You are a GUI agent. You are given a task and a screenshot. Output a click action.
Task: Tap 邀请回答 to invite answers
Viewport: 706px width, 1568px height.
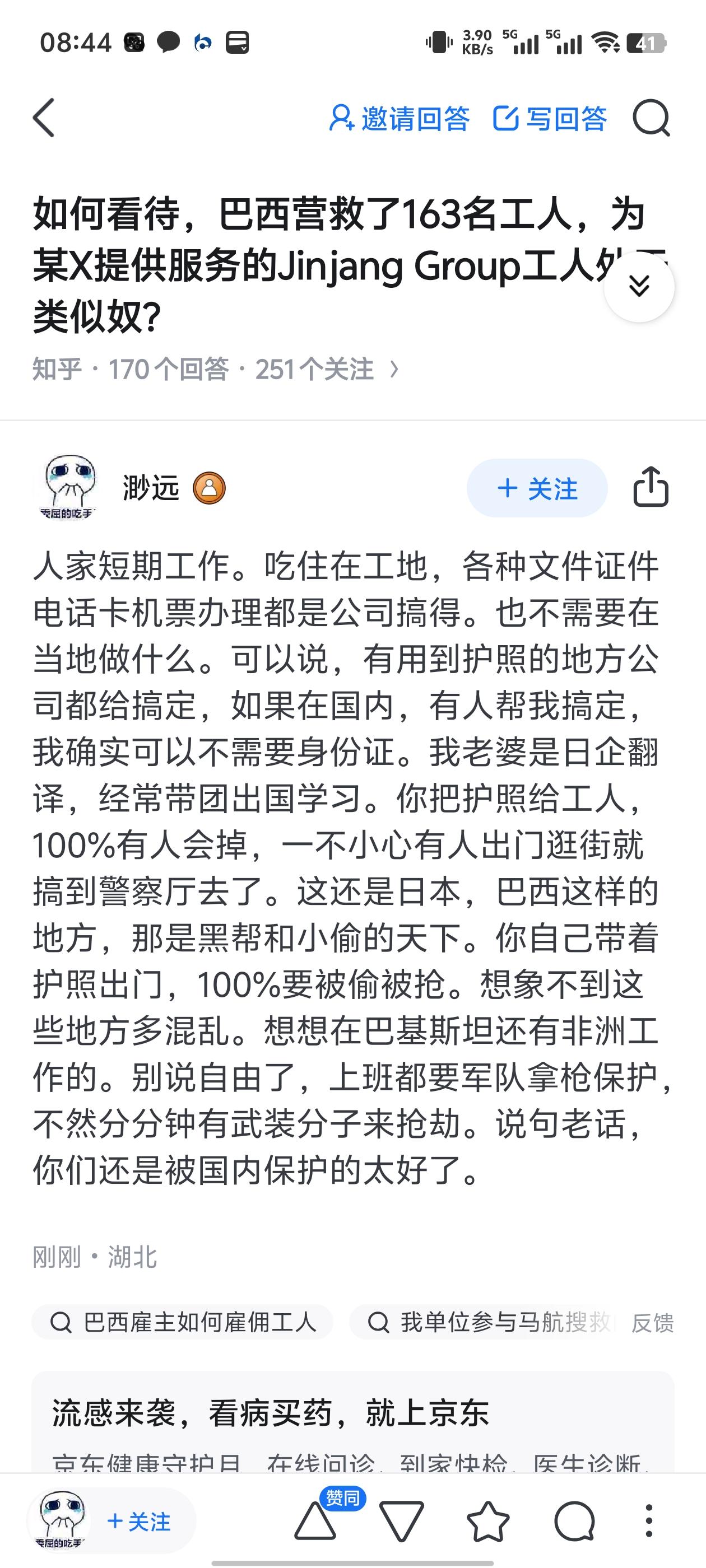click(400, 118)
